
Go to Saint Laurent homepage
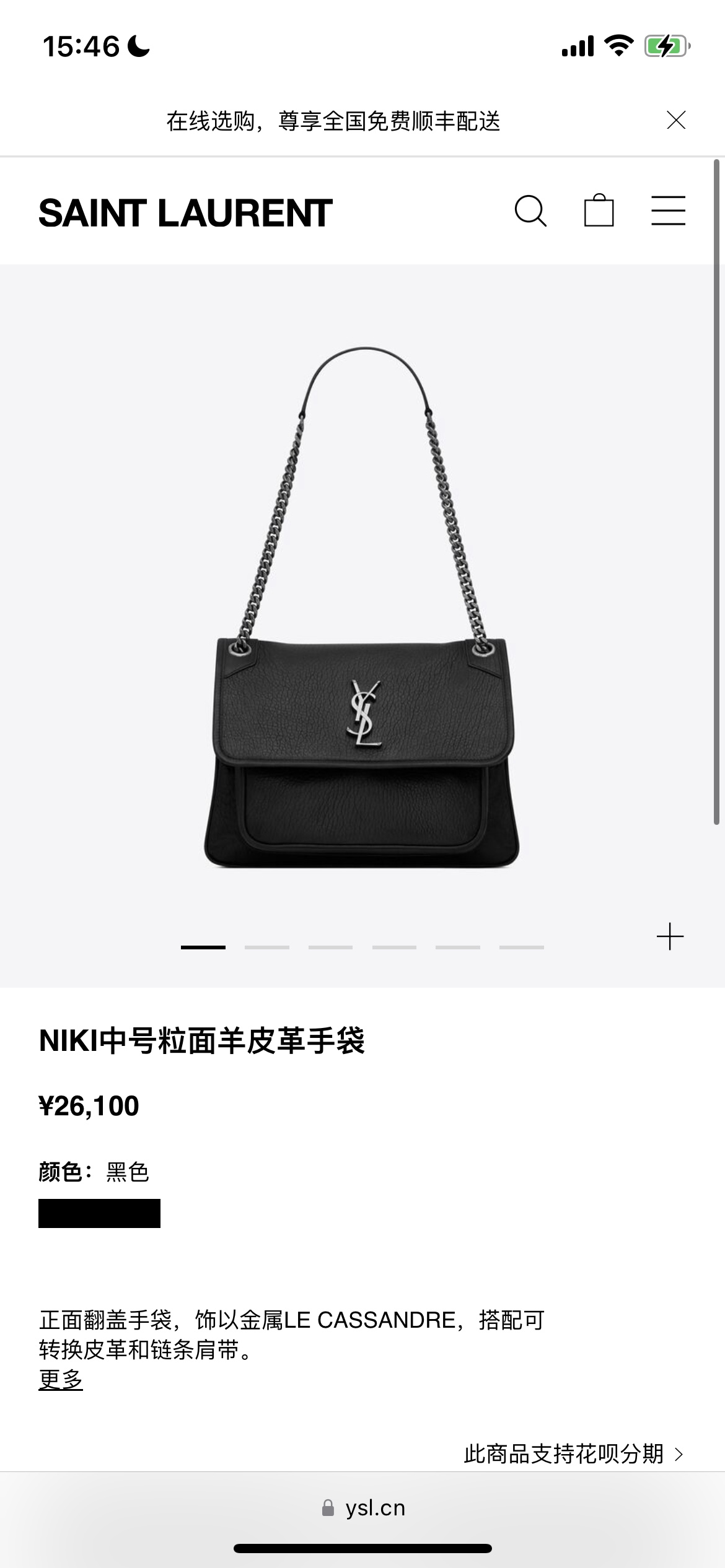185,213
